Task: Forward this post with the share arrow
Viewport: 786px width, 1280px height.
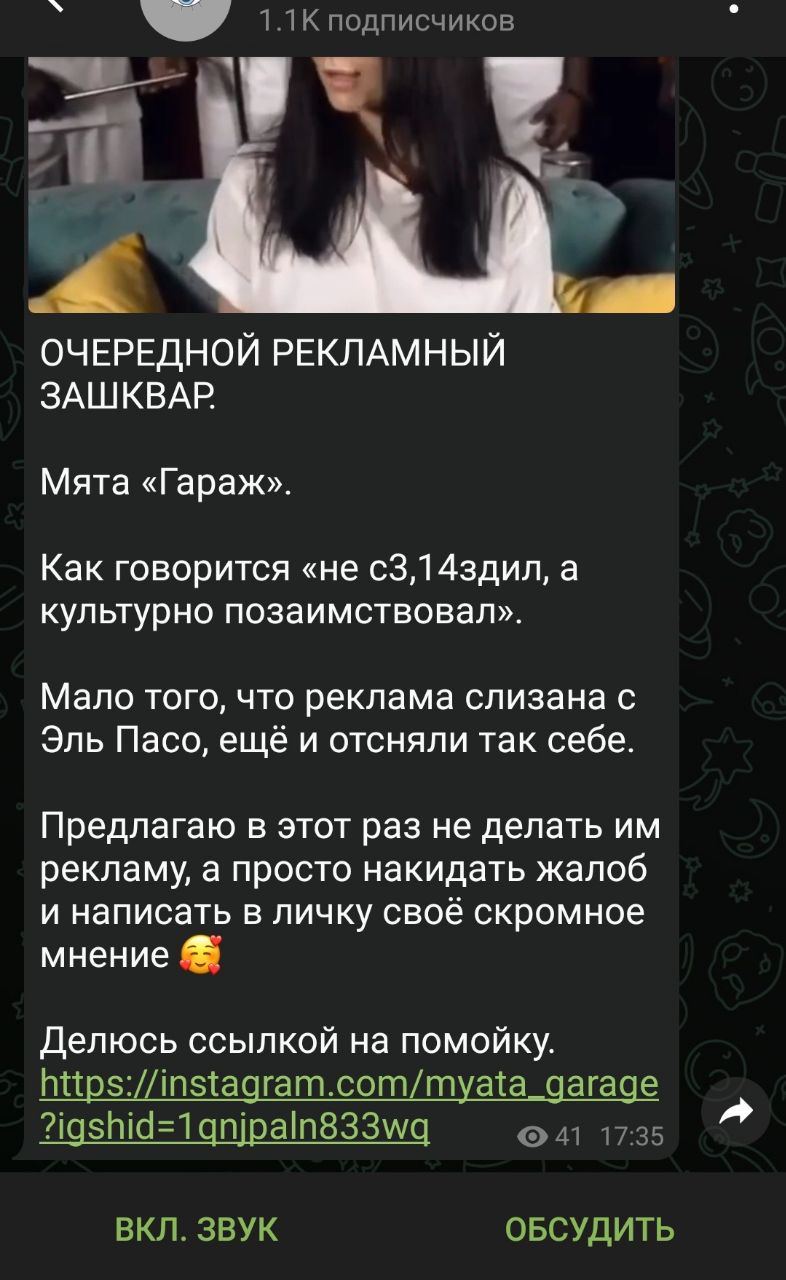Action: click(736, 1111)
